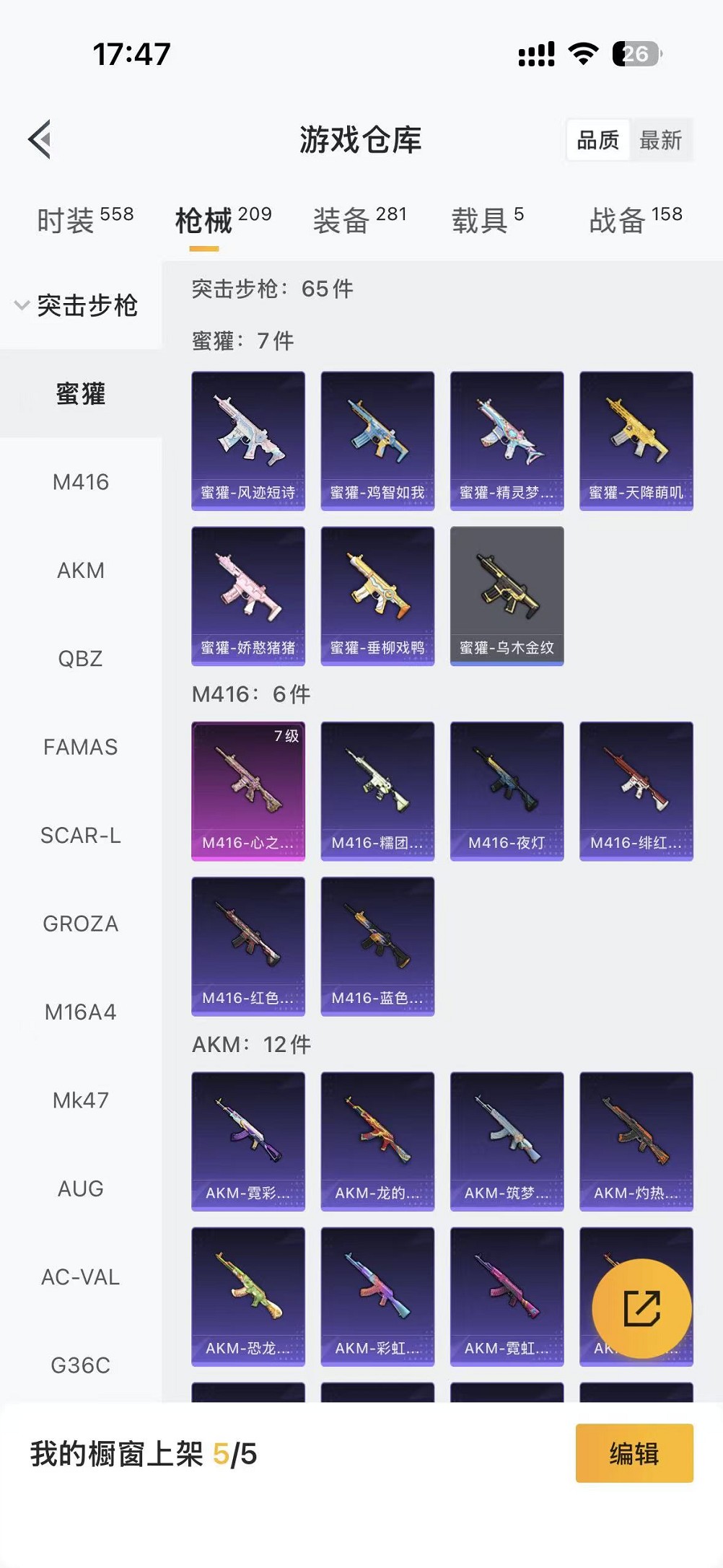Open the 蜜獾-风迹短诗 skin
The height and width of the screenshot is (1568, 723).
pyautogui.click(x=248, y=440)
